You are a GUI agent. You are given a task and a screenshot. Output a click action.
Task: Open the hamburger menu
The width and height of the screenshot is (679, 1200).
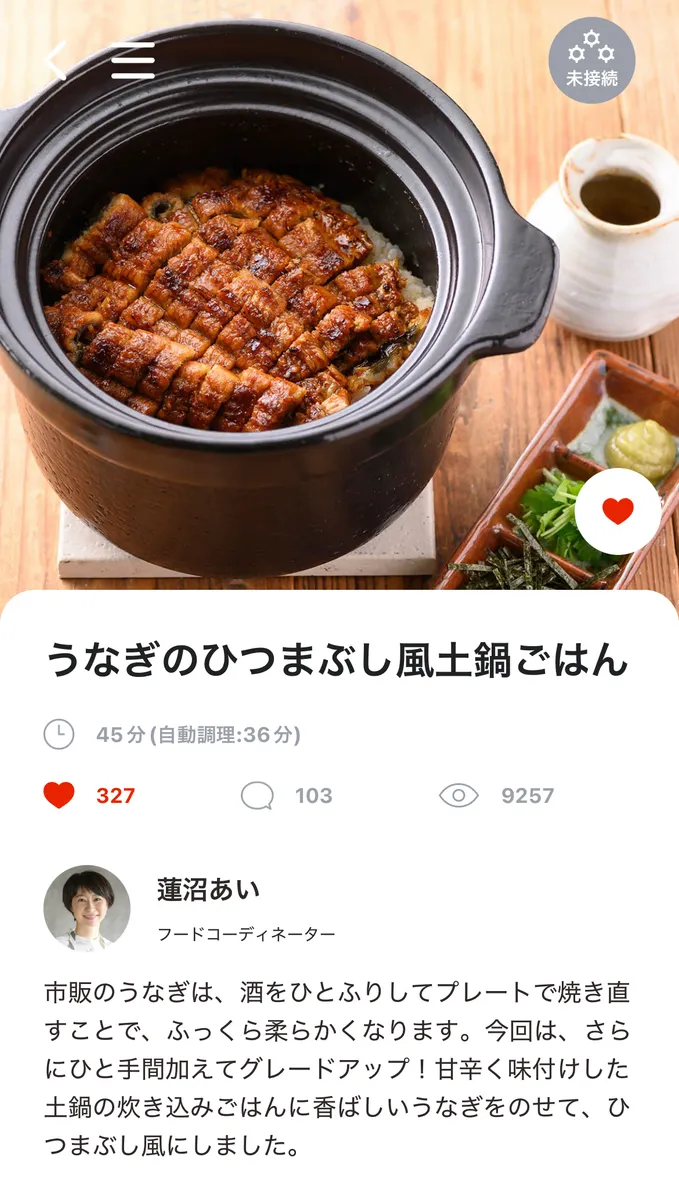click(x=133, y=61)
